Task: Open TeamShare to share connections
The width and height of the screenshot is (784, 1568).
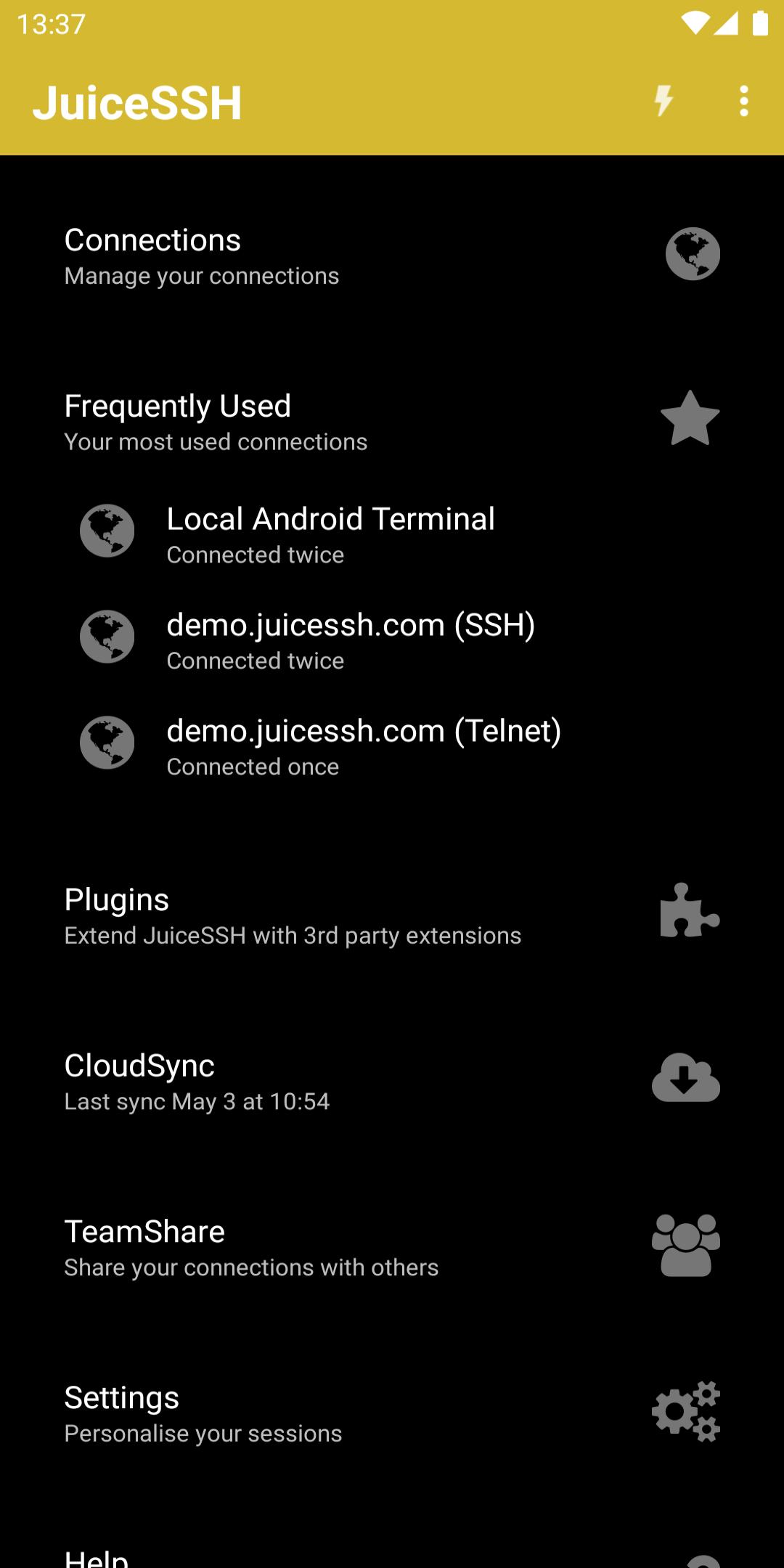Action: [x=392, y=1247]
